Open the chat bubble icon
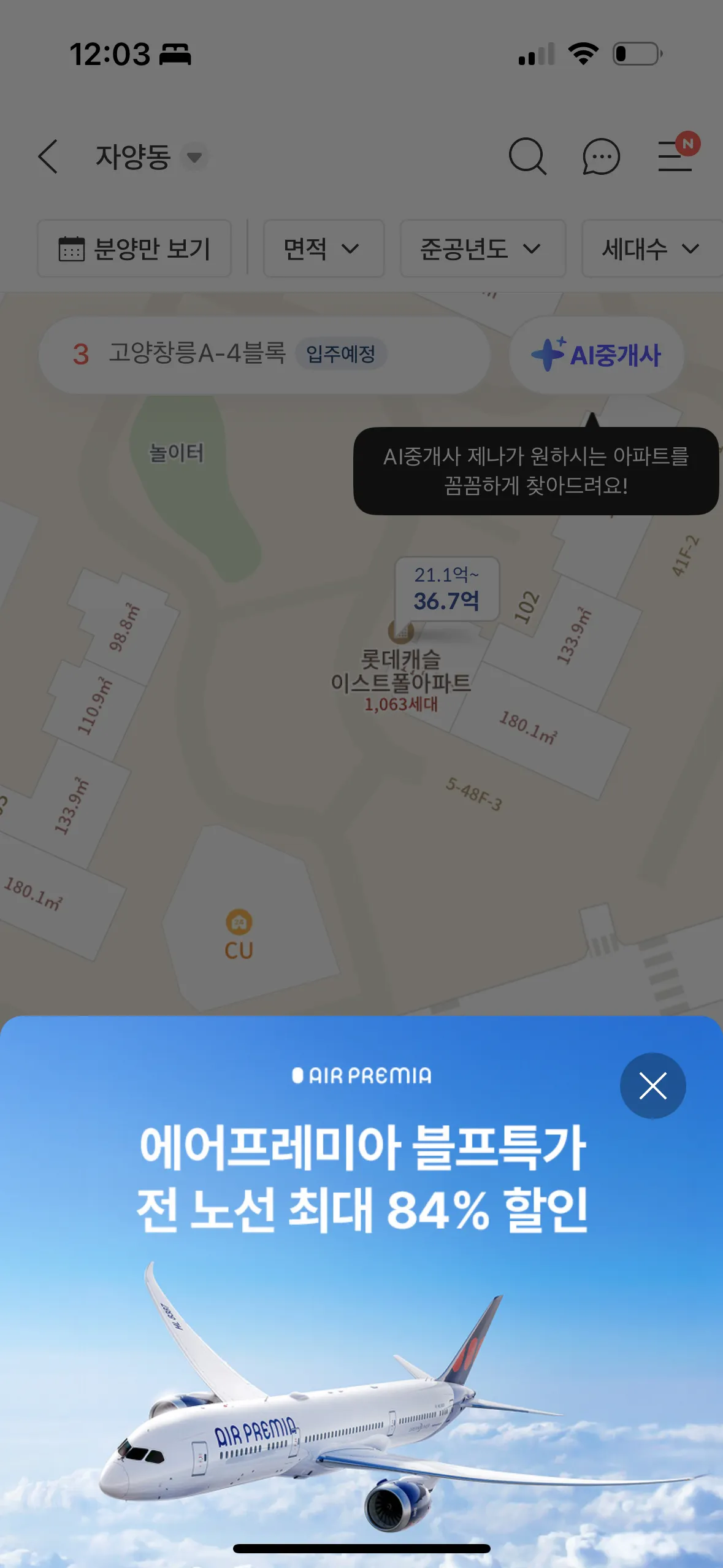This screenshot has height=1568, width=723. coord(601,156)
